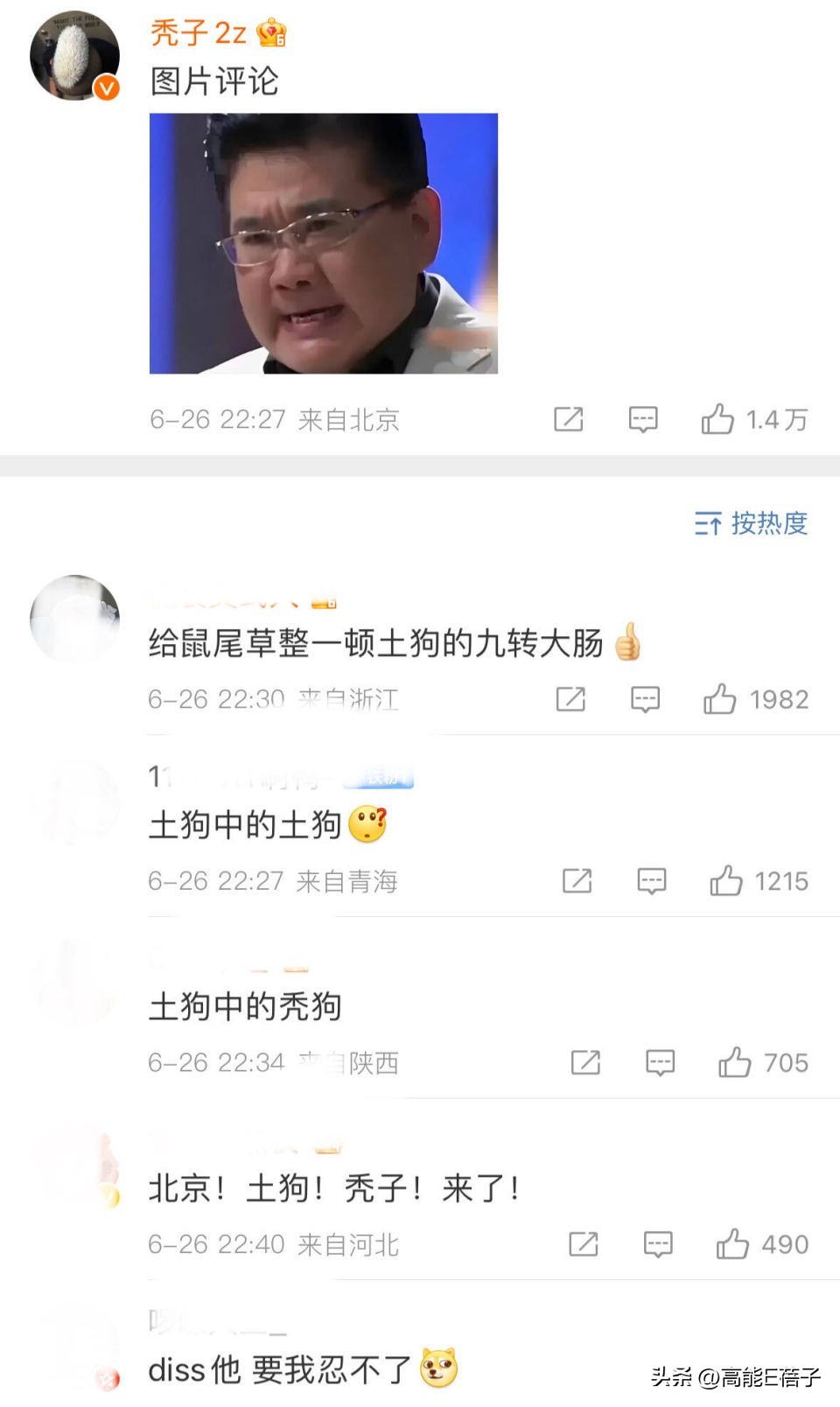Repost the 九转大肠 comment
Viewport: 840px width, 1407px height.
point(570,699)
